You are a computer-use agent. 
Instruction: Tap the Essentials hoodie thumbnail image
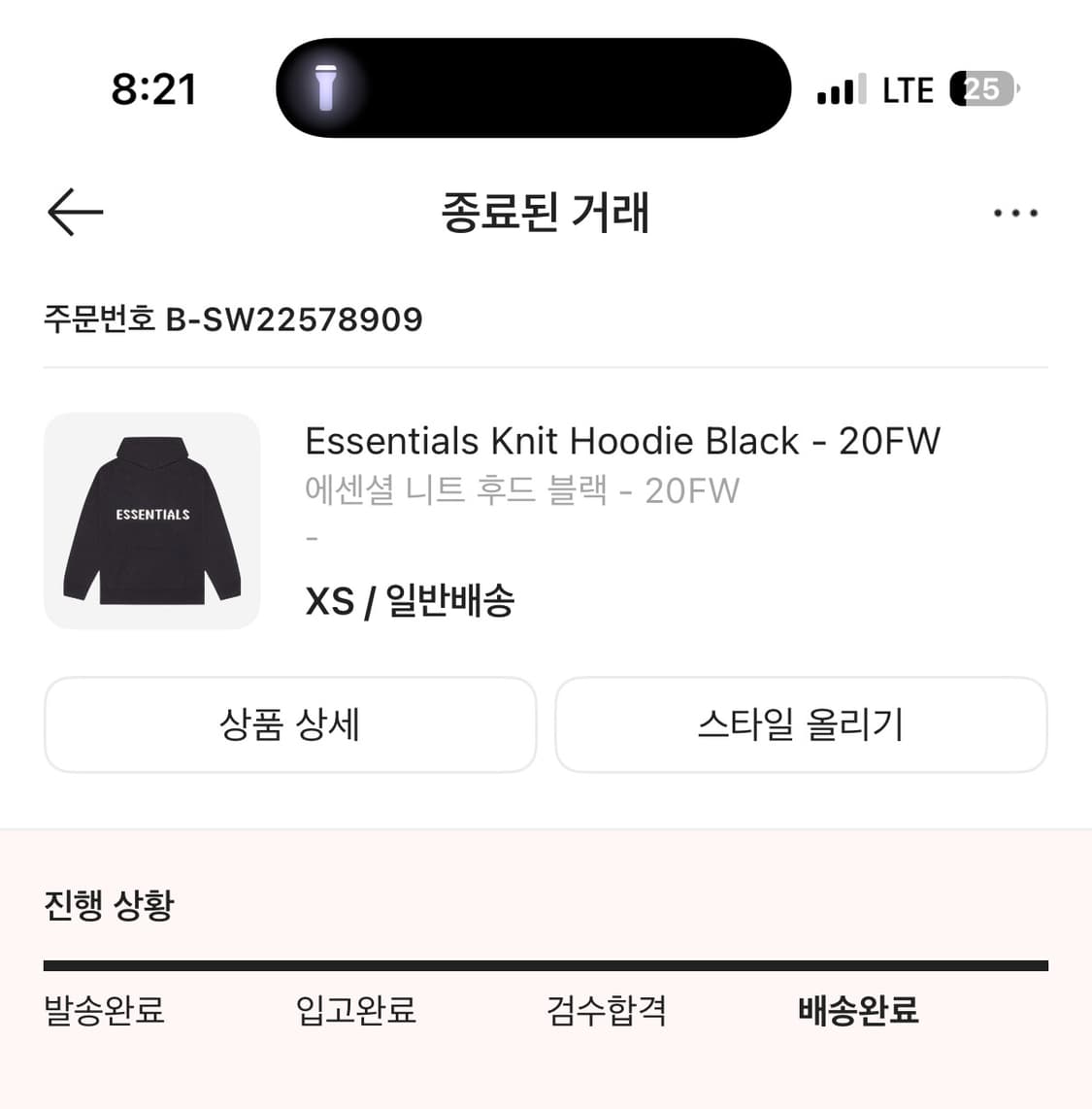click(151, 521)
